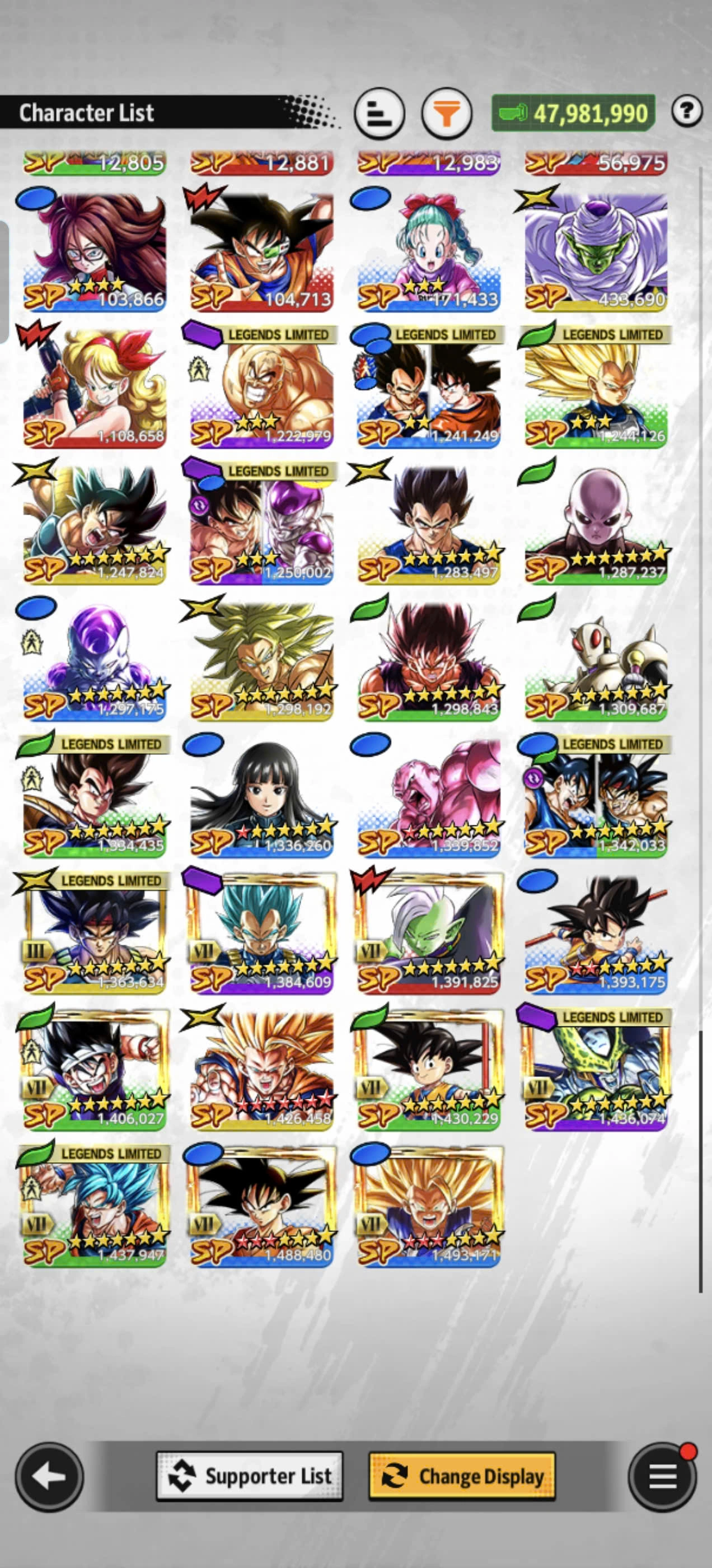Tap the question mark help icon
Screen dimensions: 712x1568
coord(686,111)
